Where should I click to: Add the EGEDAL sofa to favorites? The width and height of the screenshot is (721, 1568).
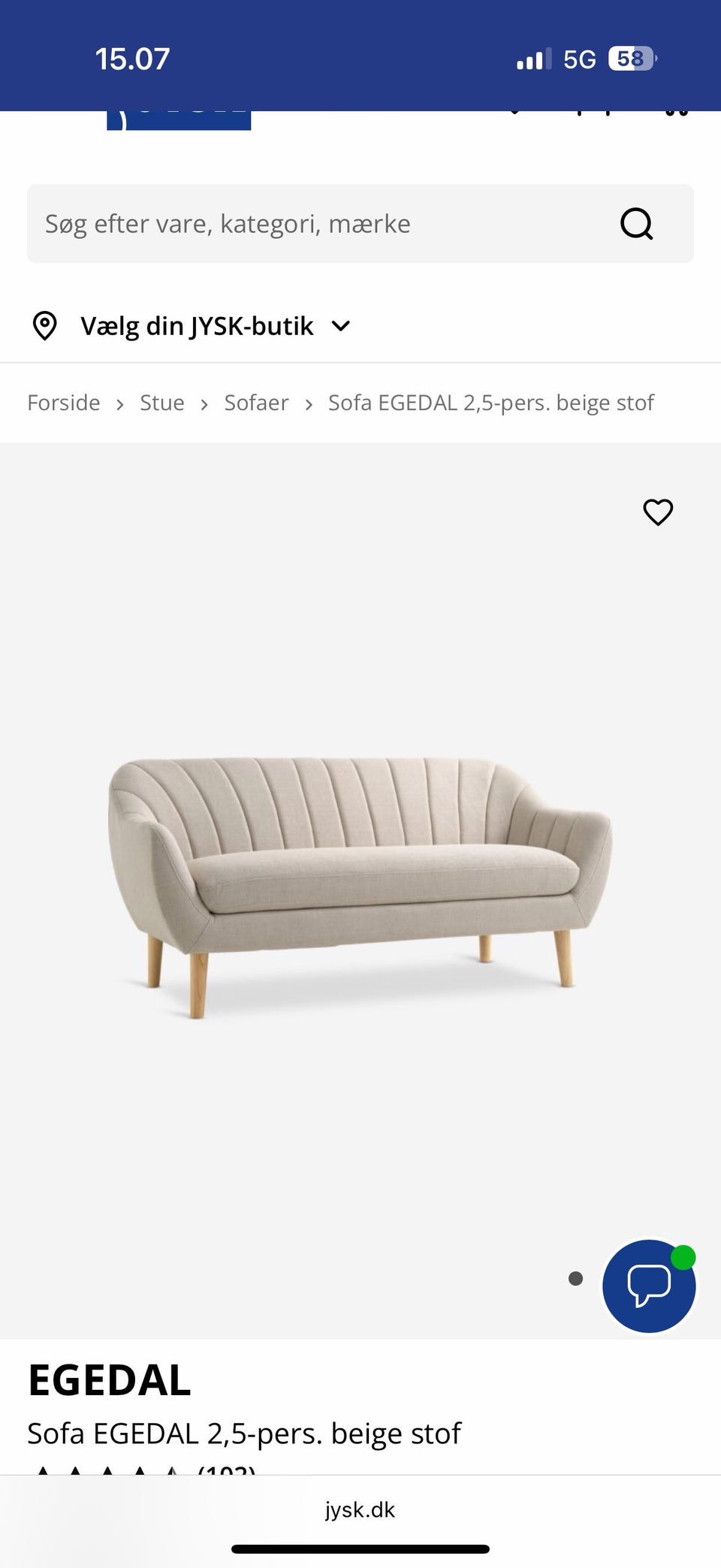coord(658,512)
